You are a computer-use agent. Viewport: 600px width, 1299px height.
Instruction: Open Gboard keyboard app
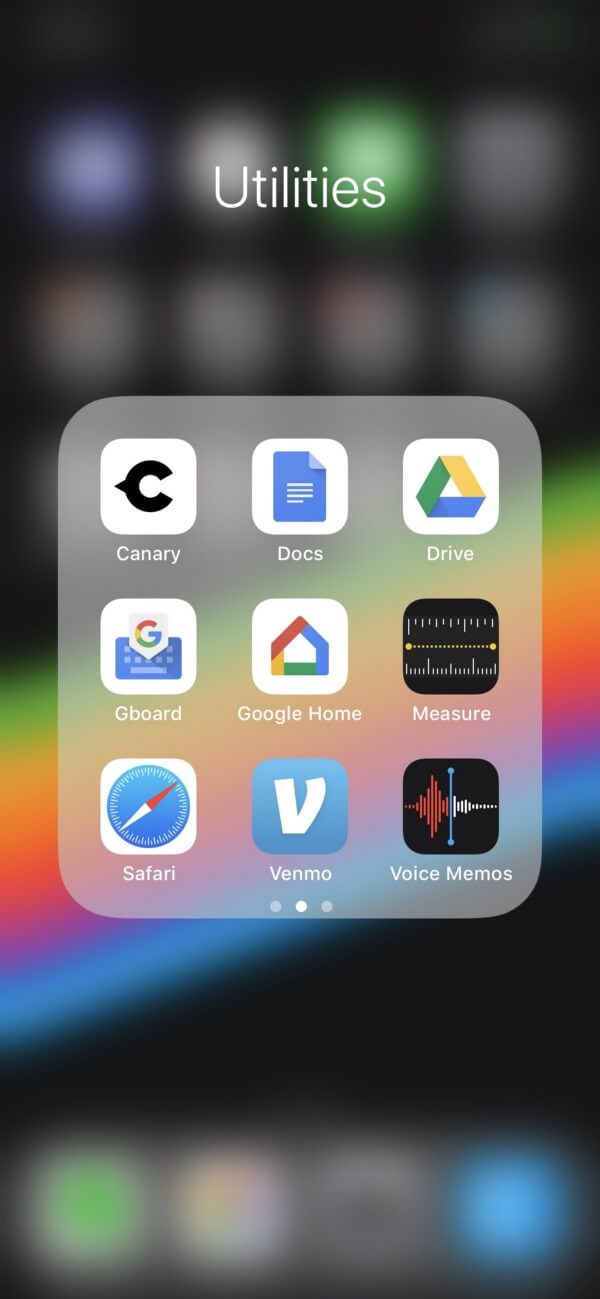(148, 647)
